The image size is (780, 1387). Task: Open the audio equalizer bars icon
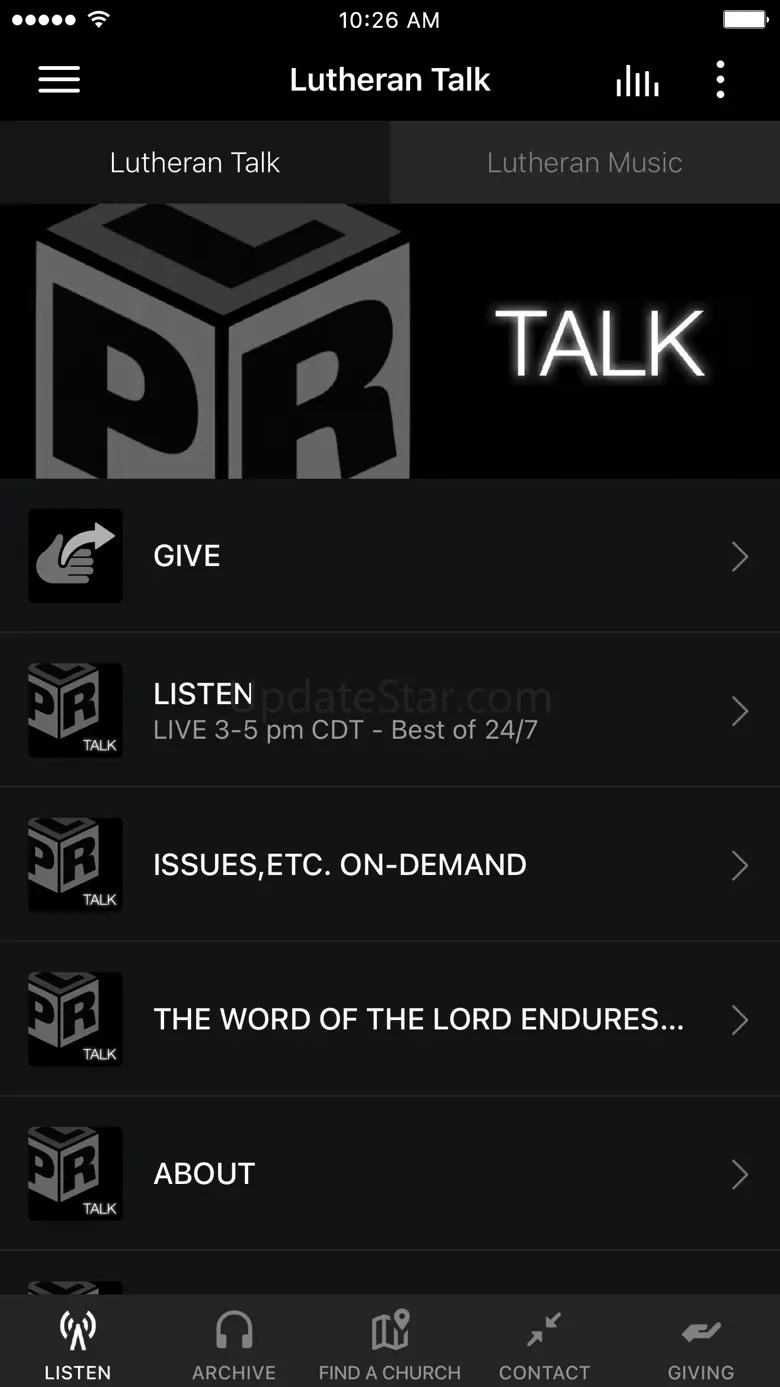(x=637, y=81)
